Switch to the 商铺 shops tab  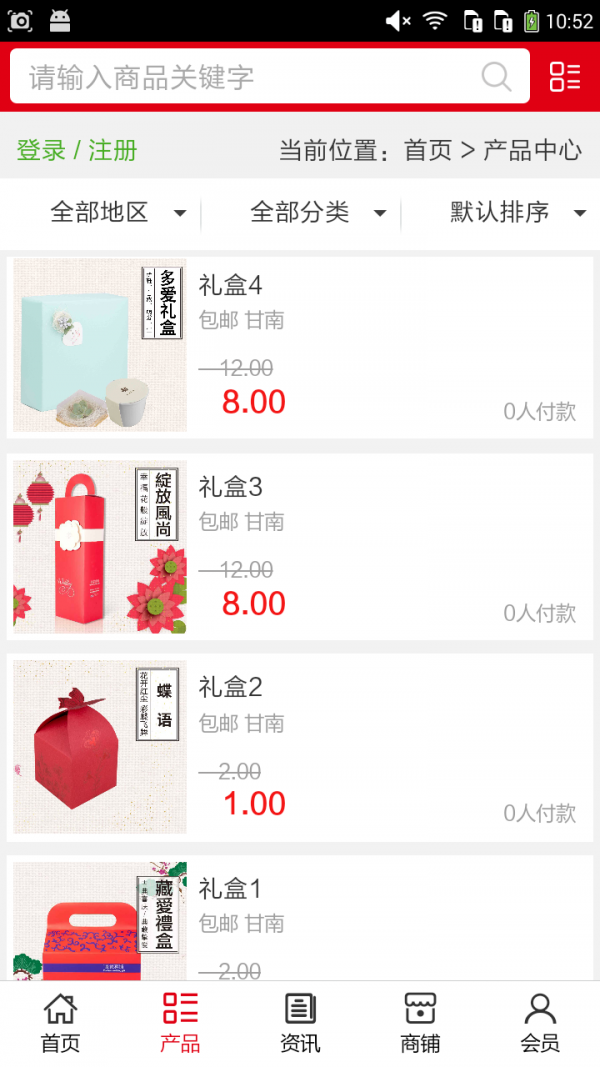[420, 1023]
